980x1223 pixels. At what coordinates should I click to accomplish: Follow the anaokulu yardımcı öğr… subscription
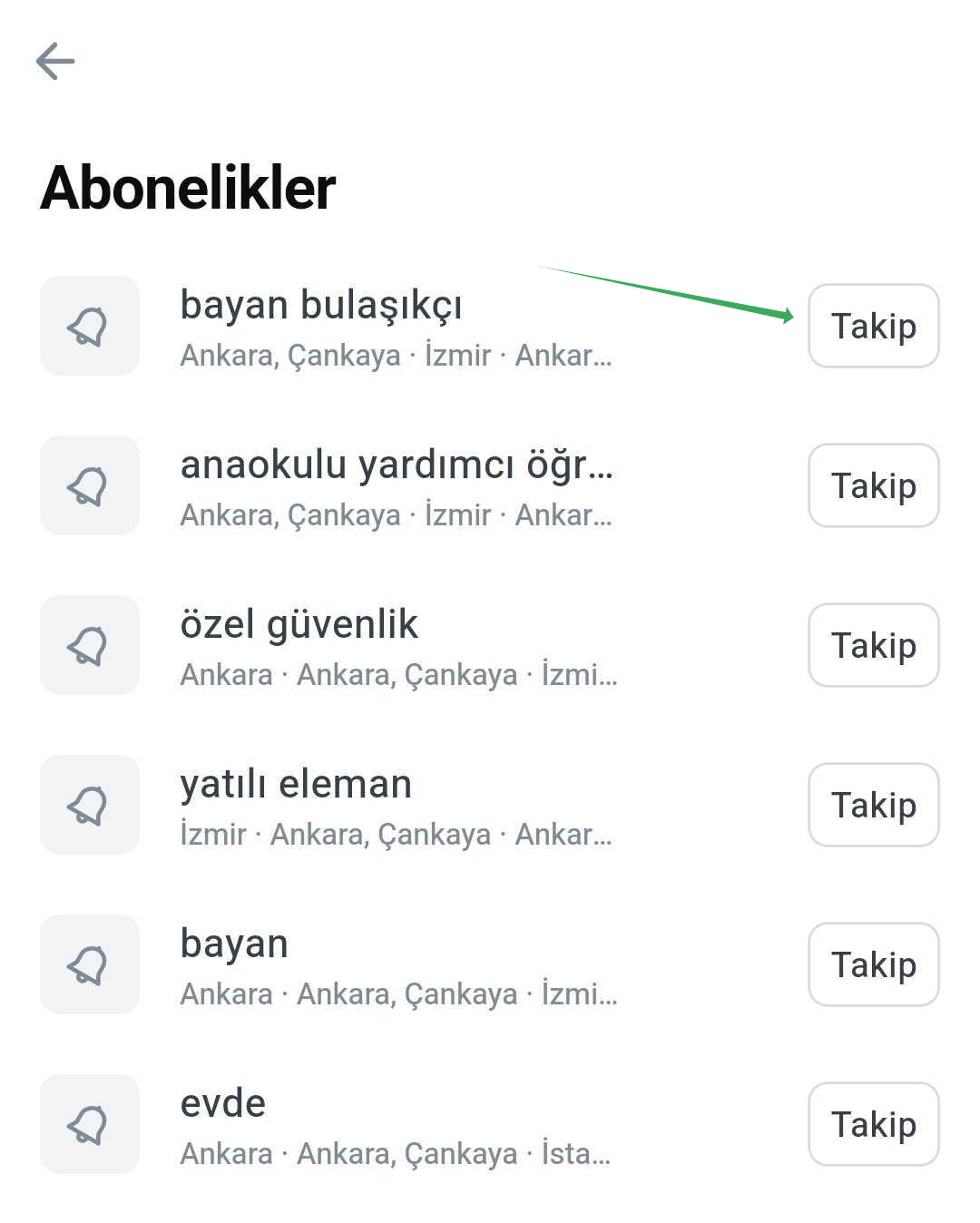click(873, 485)
